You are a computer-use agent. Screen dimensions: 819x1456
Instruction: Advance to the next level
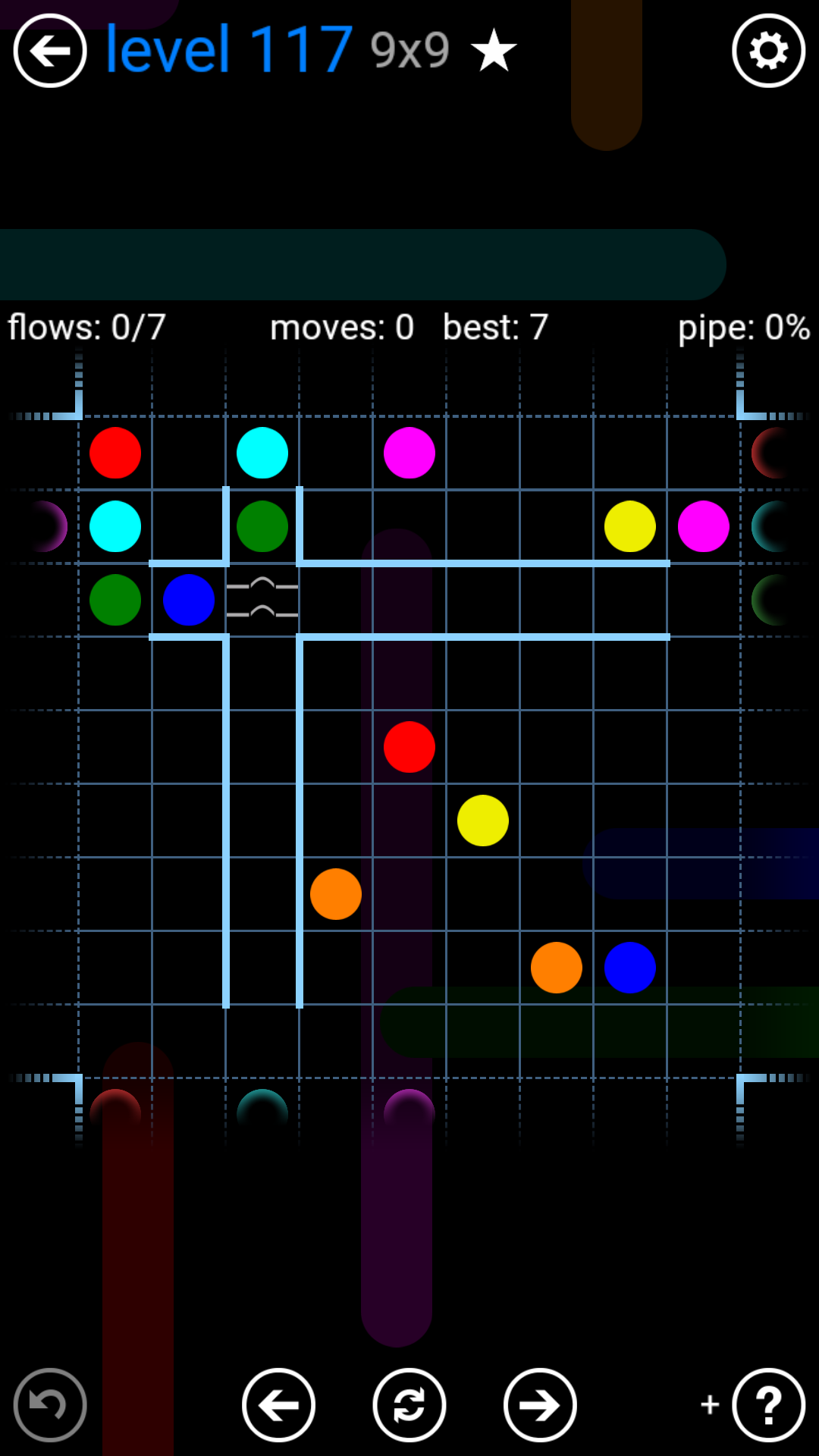pos(540,1404)
